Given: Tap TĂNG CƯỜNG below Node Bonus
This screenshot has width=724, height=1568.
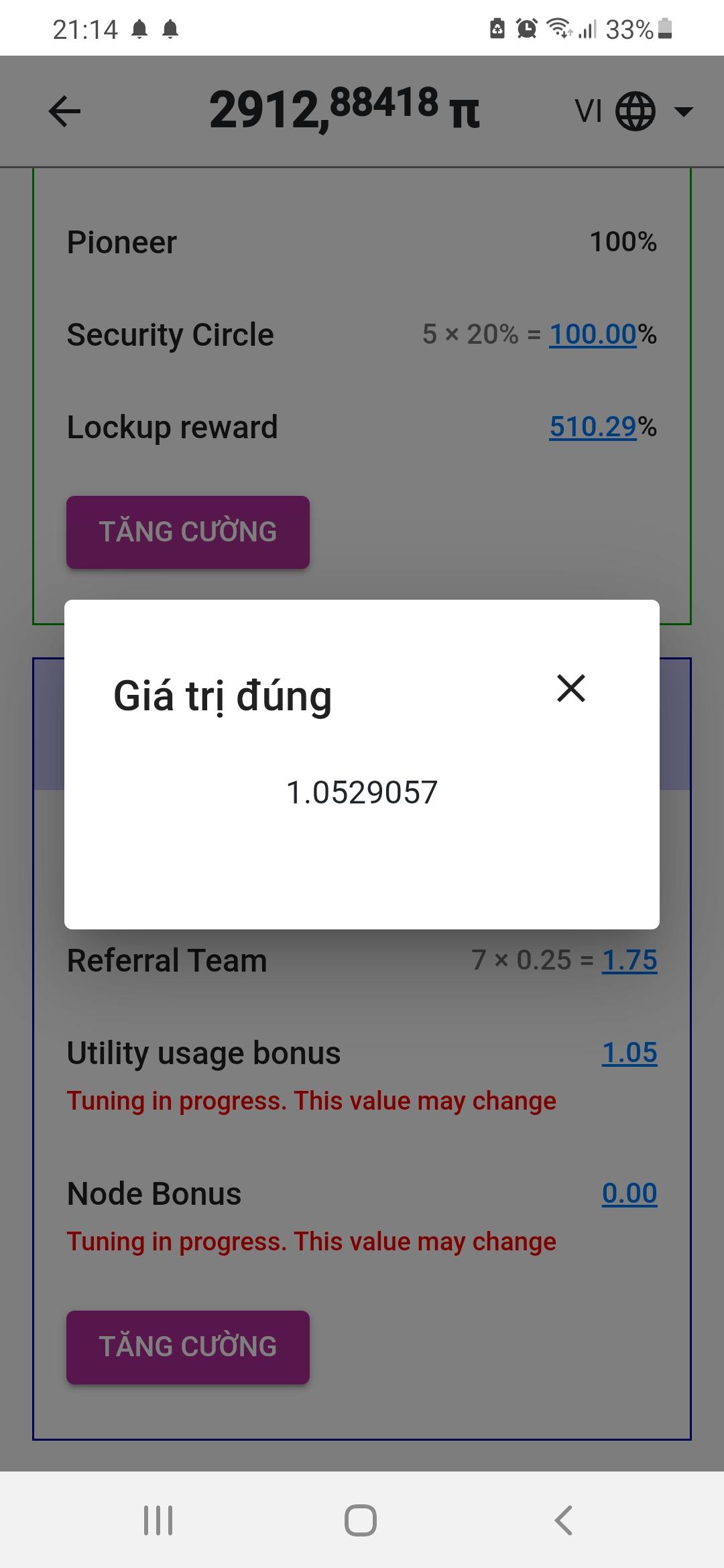Looking at the screenshot, I should pyautogui.click(x=188, y=1347).
